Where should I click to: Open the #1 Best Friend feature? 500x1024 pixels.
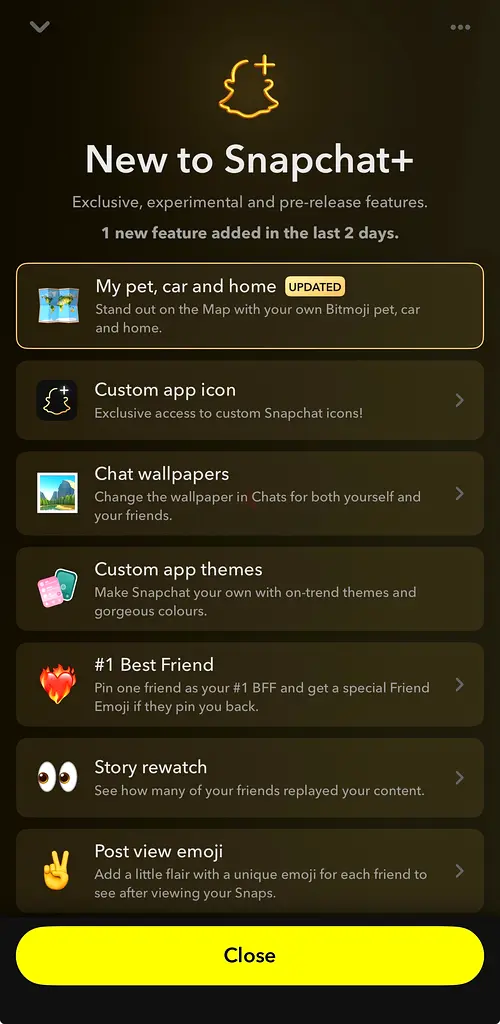pos(250,684)
